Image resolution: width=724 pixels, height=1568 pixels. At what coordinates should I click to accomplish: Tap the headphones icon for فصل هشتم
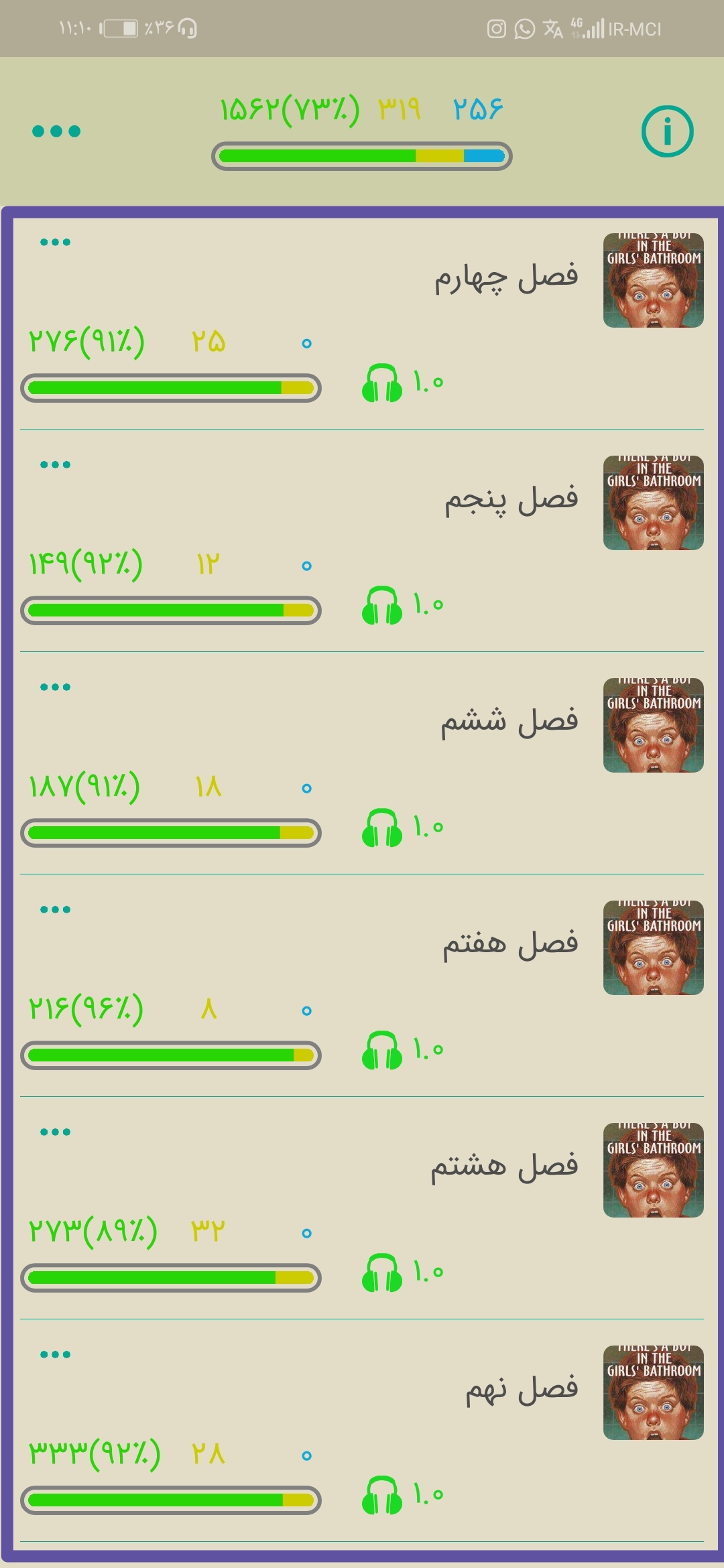point(382,1273)
